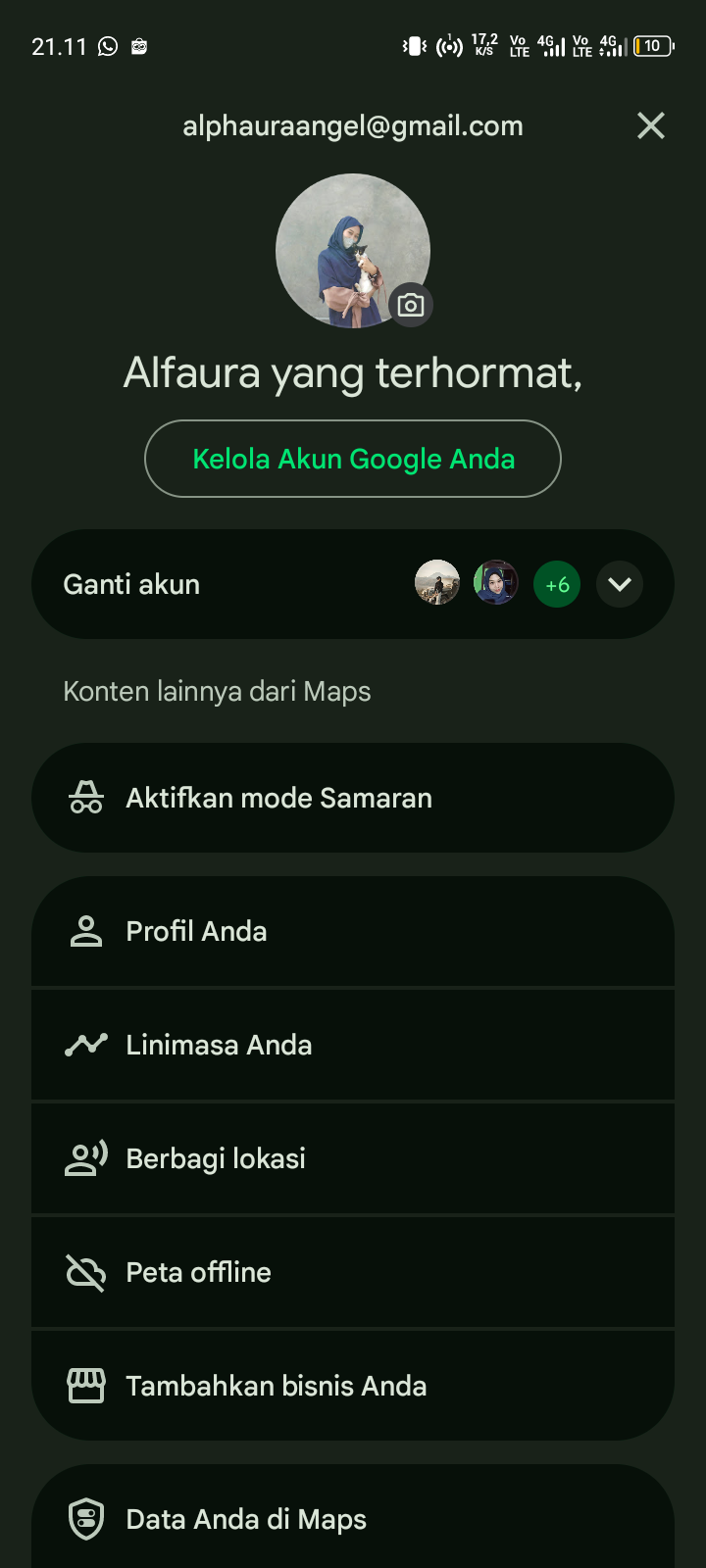This screenshot has height=1568, width=706.
Task: Go to Peta offline
Action: tap(353, 1272)
